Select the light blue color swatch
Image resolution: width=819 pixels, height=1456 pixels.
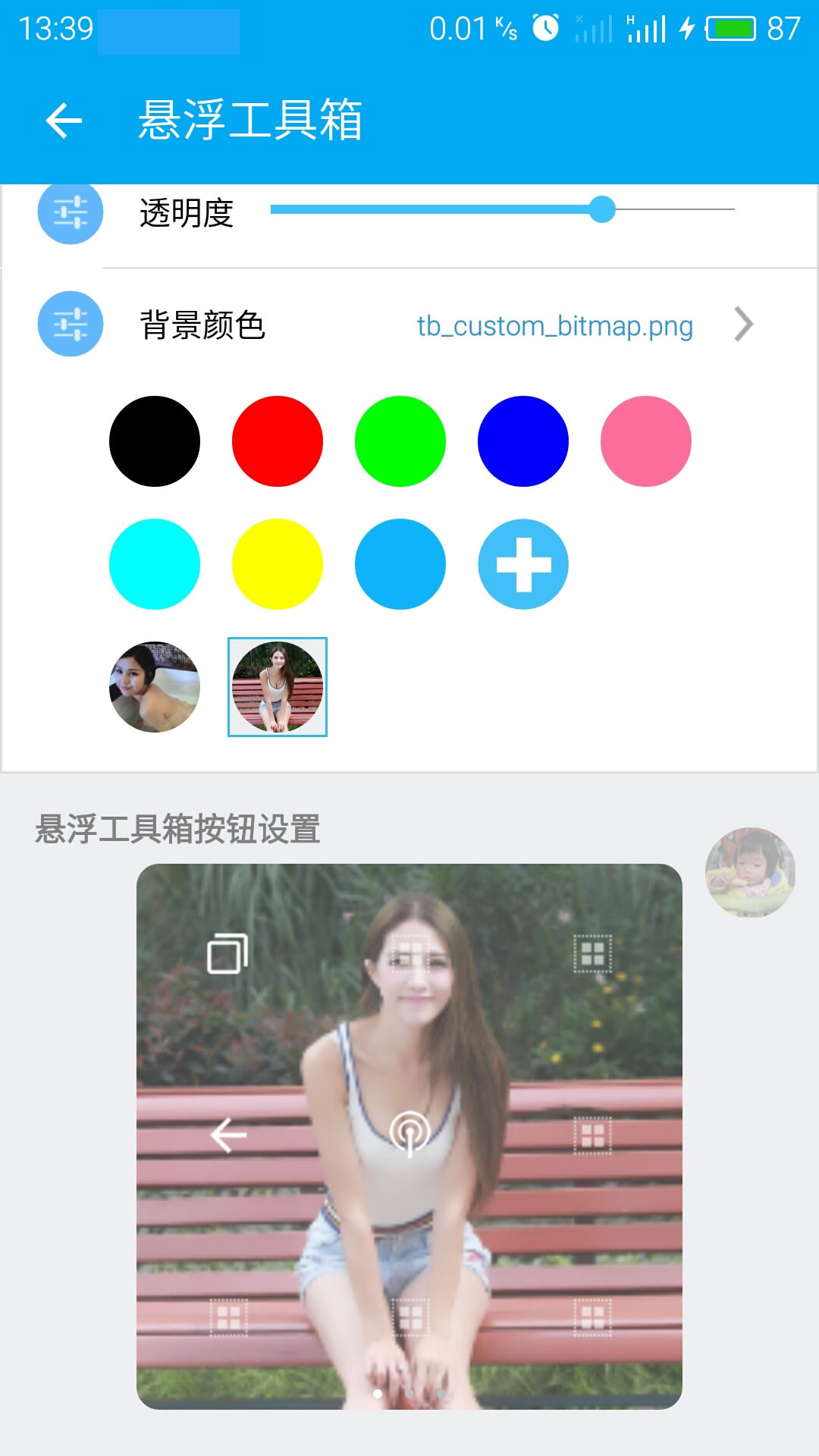pos(400,564)
